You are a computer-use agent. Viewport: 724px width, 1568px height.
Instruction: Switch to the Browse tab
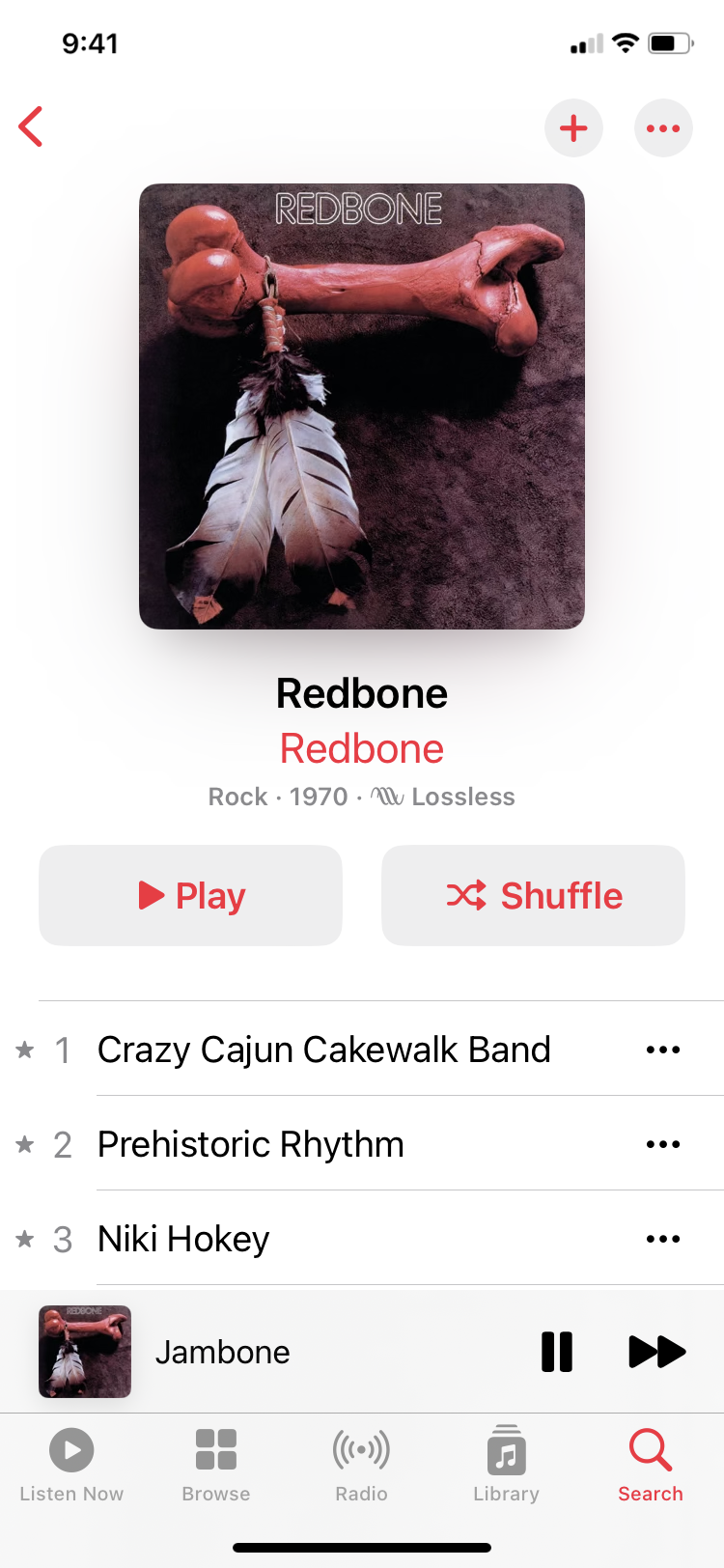[216, 1465]
